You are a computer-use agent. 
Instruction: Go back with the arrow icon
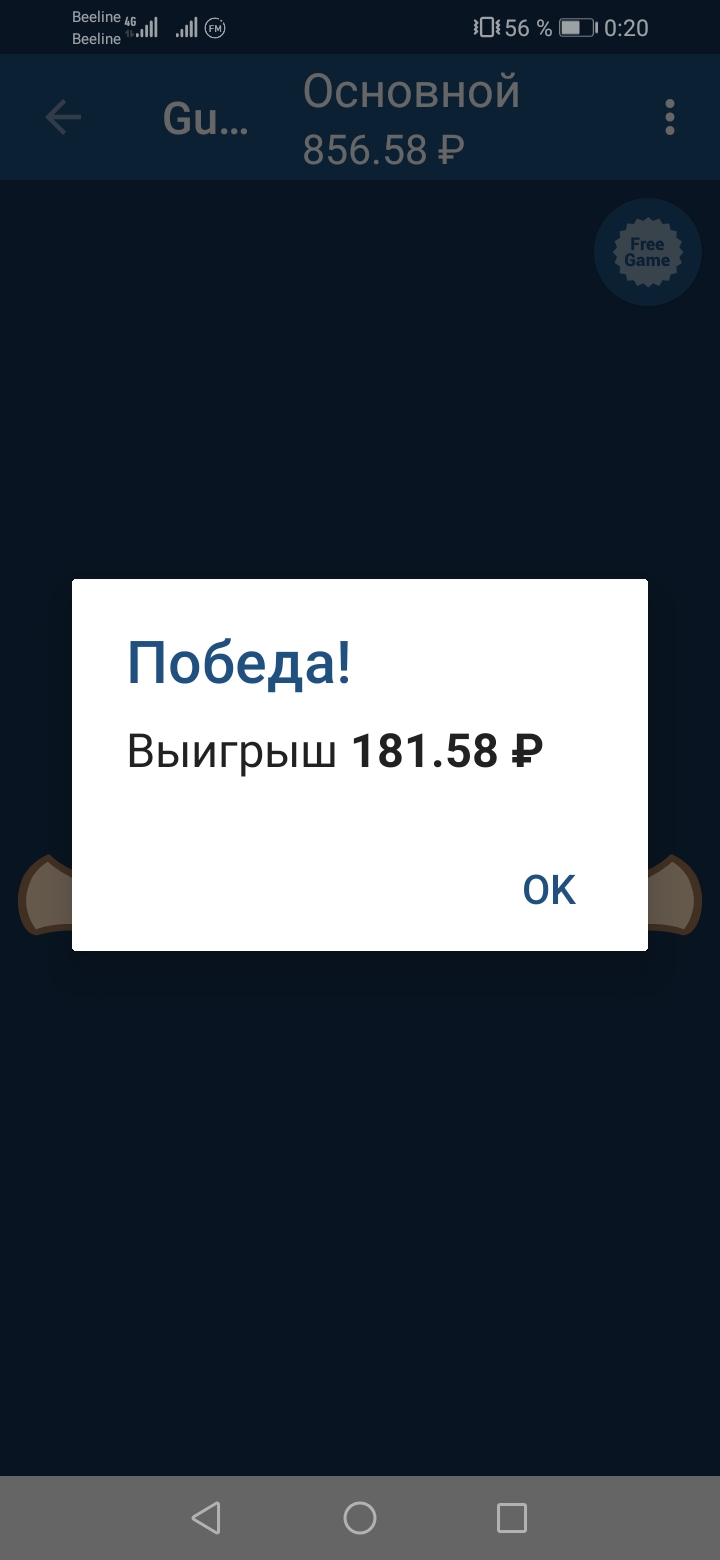(63, 118)
